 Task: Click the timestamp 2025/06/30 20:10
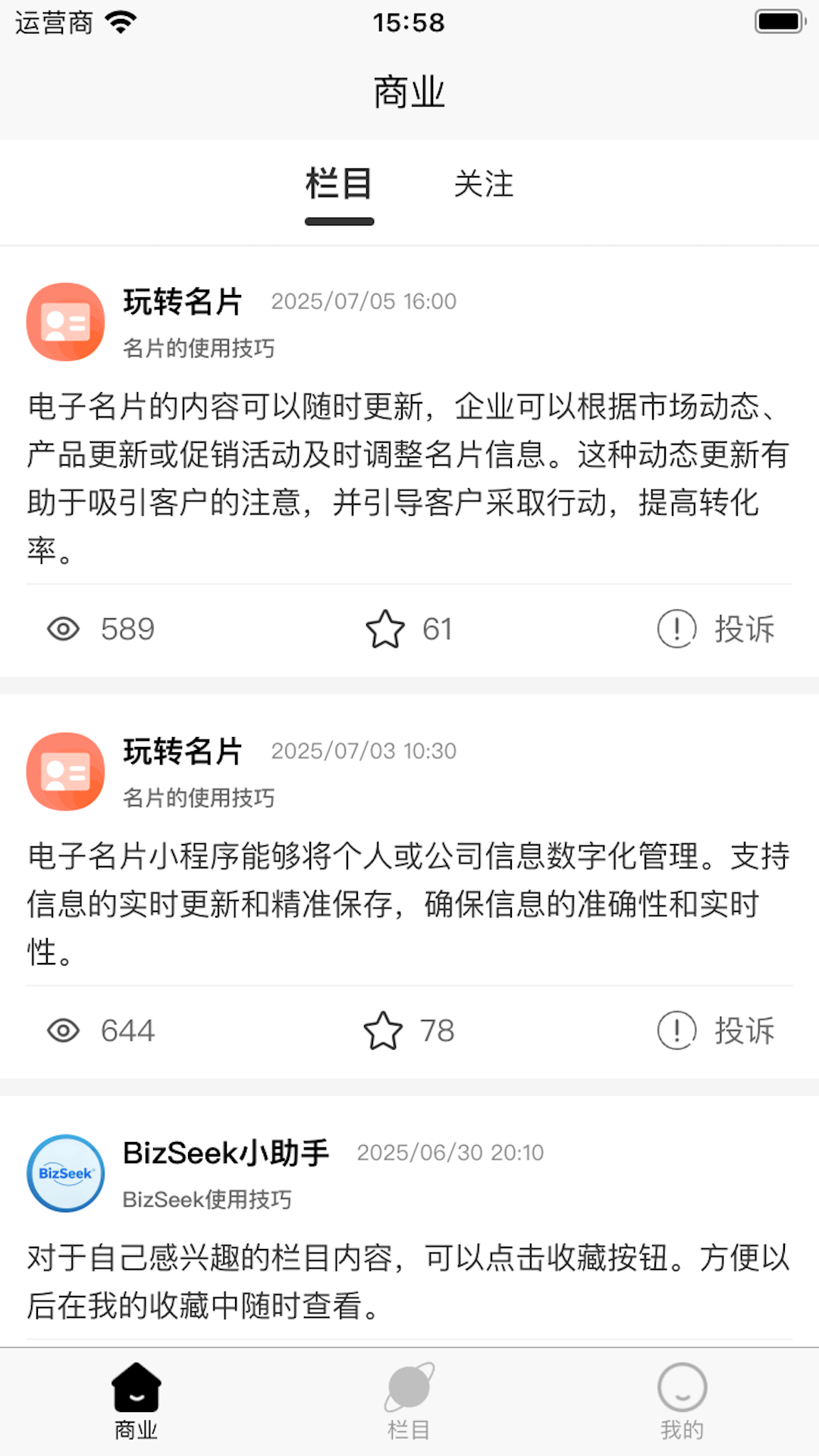click(x=450, y=1152)
